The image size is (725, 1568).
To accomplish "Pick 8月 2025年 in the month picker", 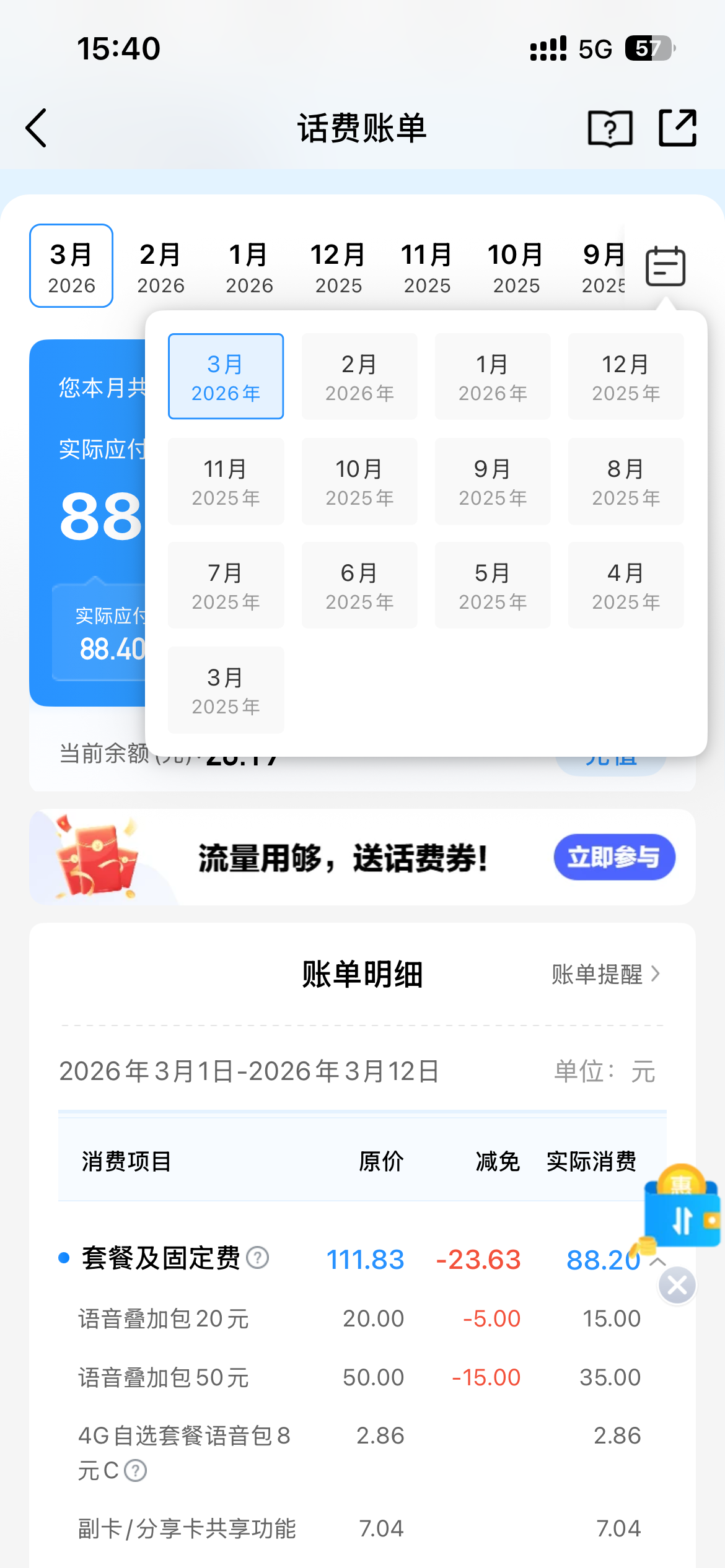I will click(x=626, y=481).
